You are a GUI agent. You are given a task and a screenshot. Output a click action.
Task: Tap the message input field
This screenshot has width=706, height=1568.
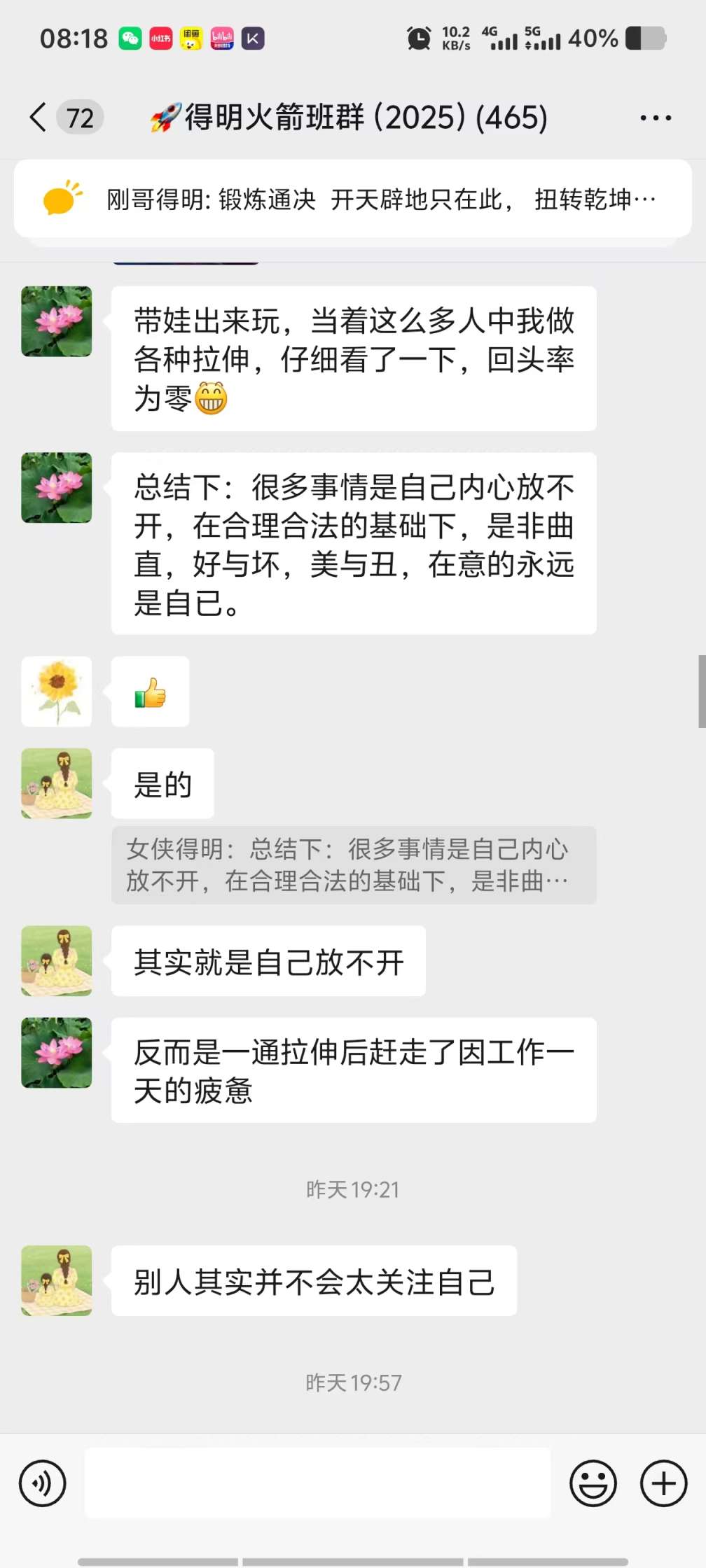click(x=317, y=1483)
